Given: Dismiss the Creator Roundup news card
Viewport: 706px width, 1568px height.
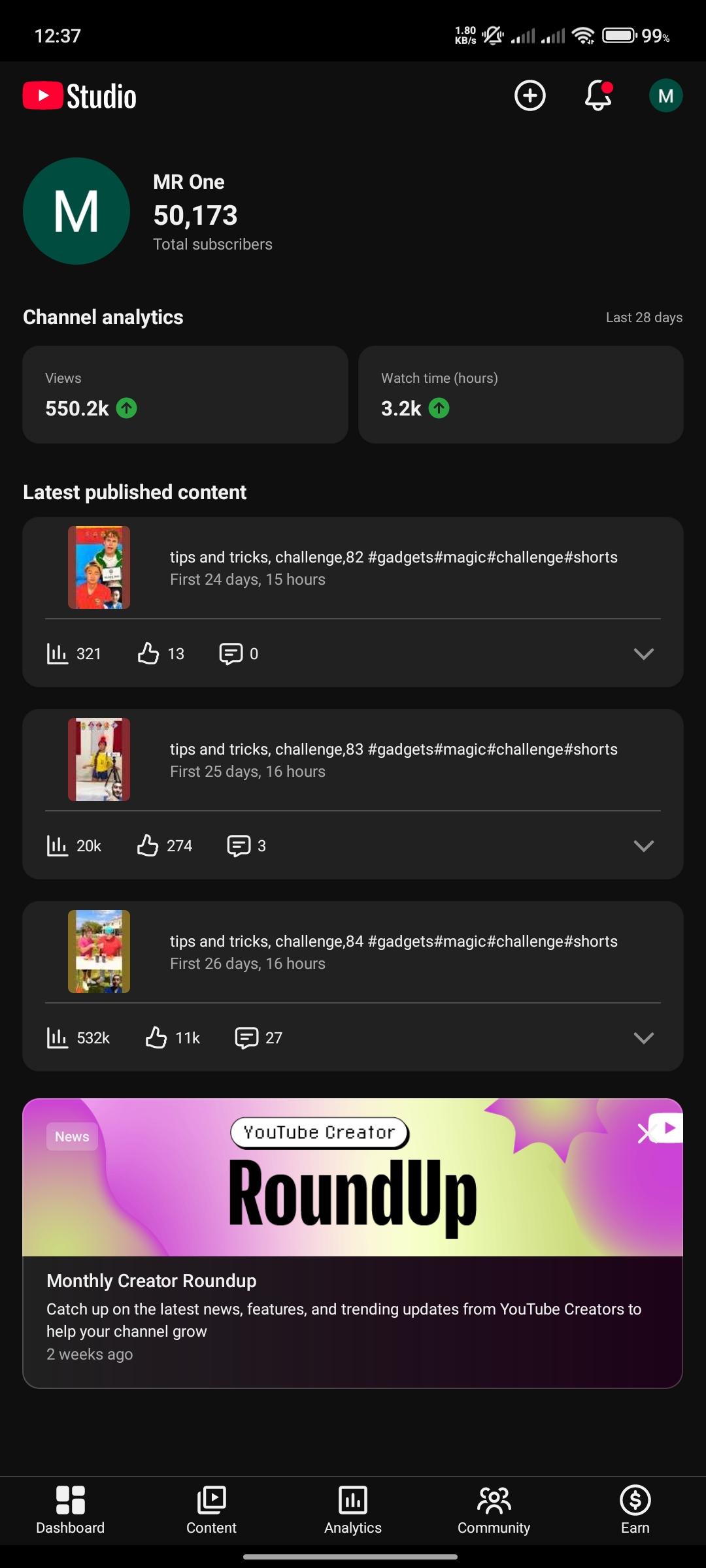Looking at the screenshot, I should [x=647, y=1134].
